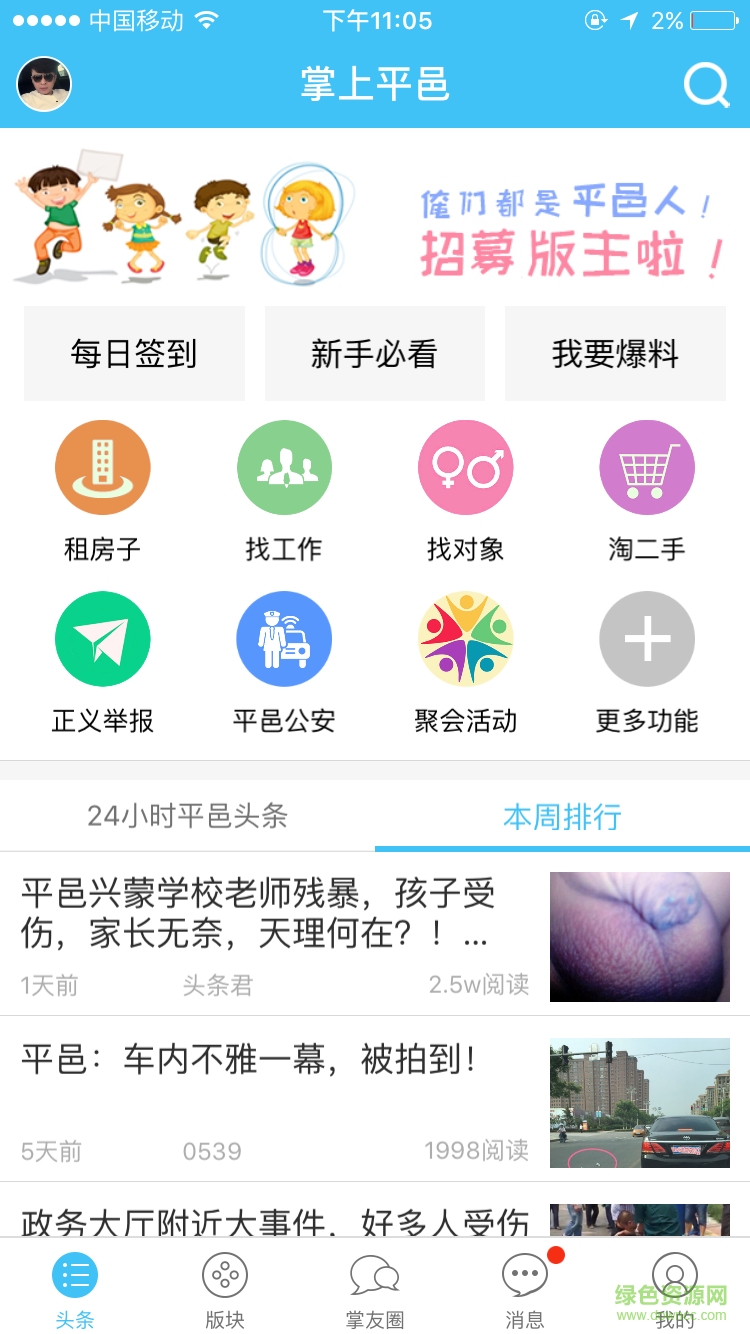The height and width of the screenshot is (1334, 750).
Task: Select the 找工作 job search icon
Action: [284, 467]
